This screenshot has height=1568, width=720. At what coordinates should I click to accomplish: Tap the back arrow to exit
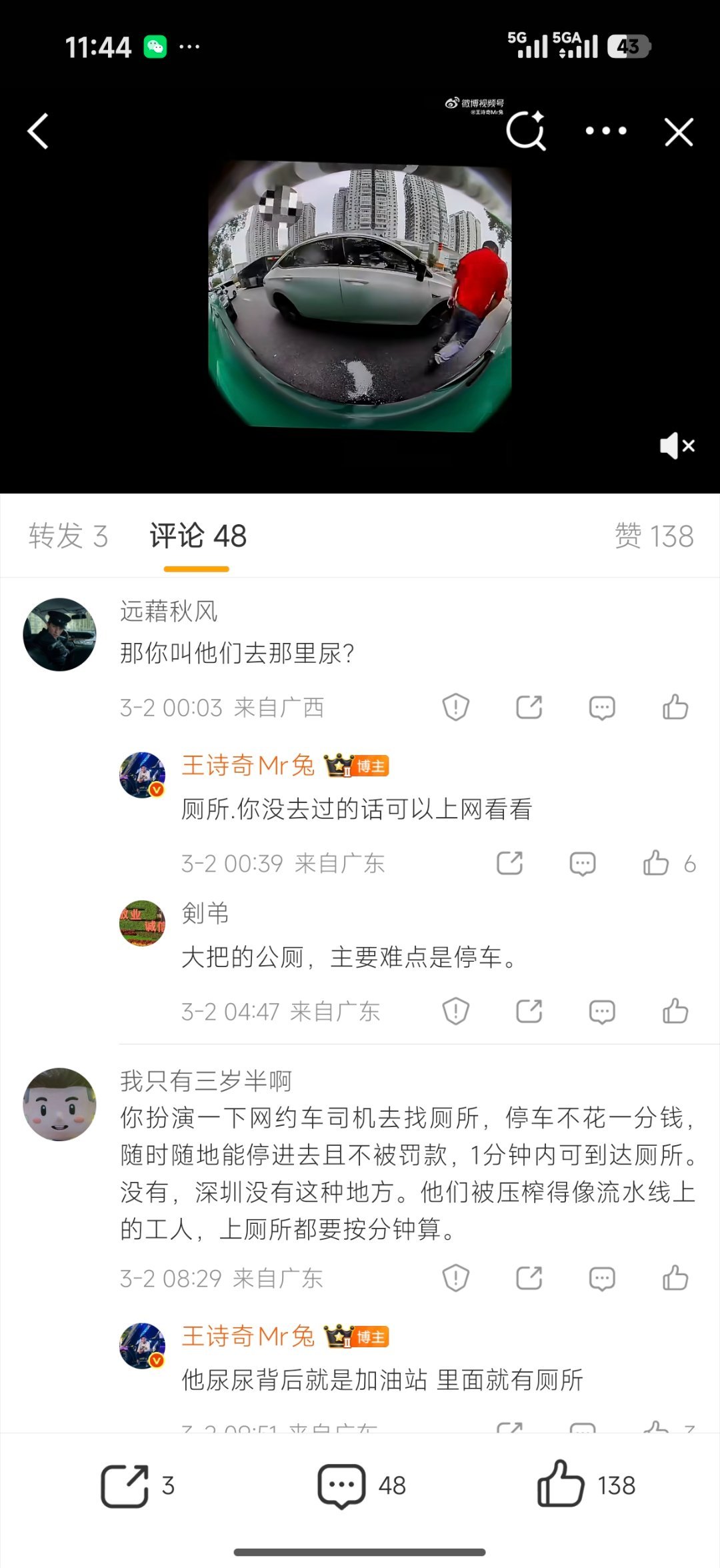point(38,131)
